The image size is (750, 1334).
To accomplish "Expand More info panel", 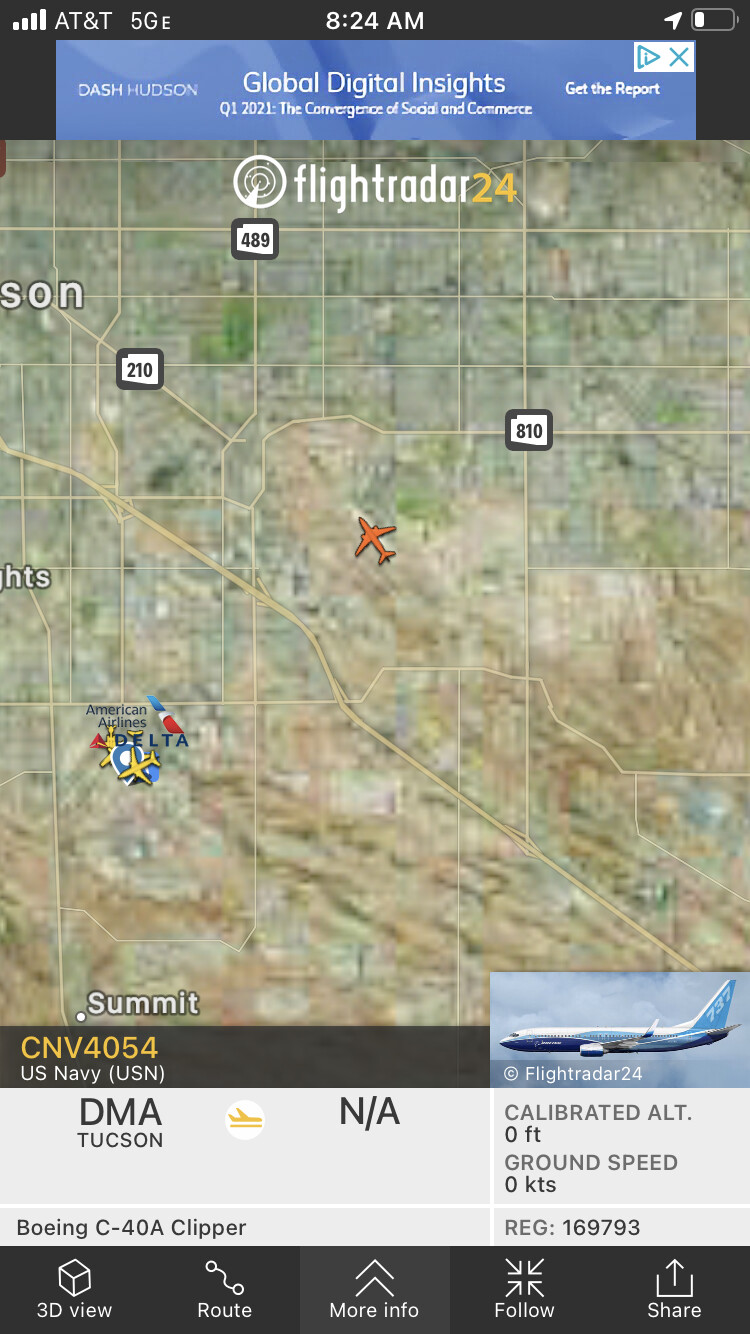I will (375, 1290).
